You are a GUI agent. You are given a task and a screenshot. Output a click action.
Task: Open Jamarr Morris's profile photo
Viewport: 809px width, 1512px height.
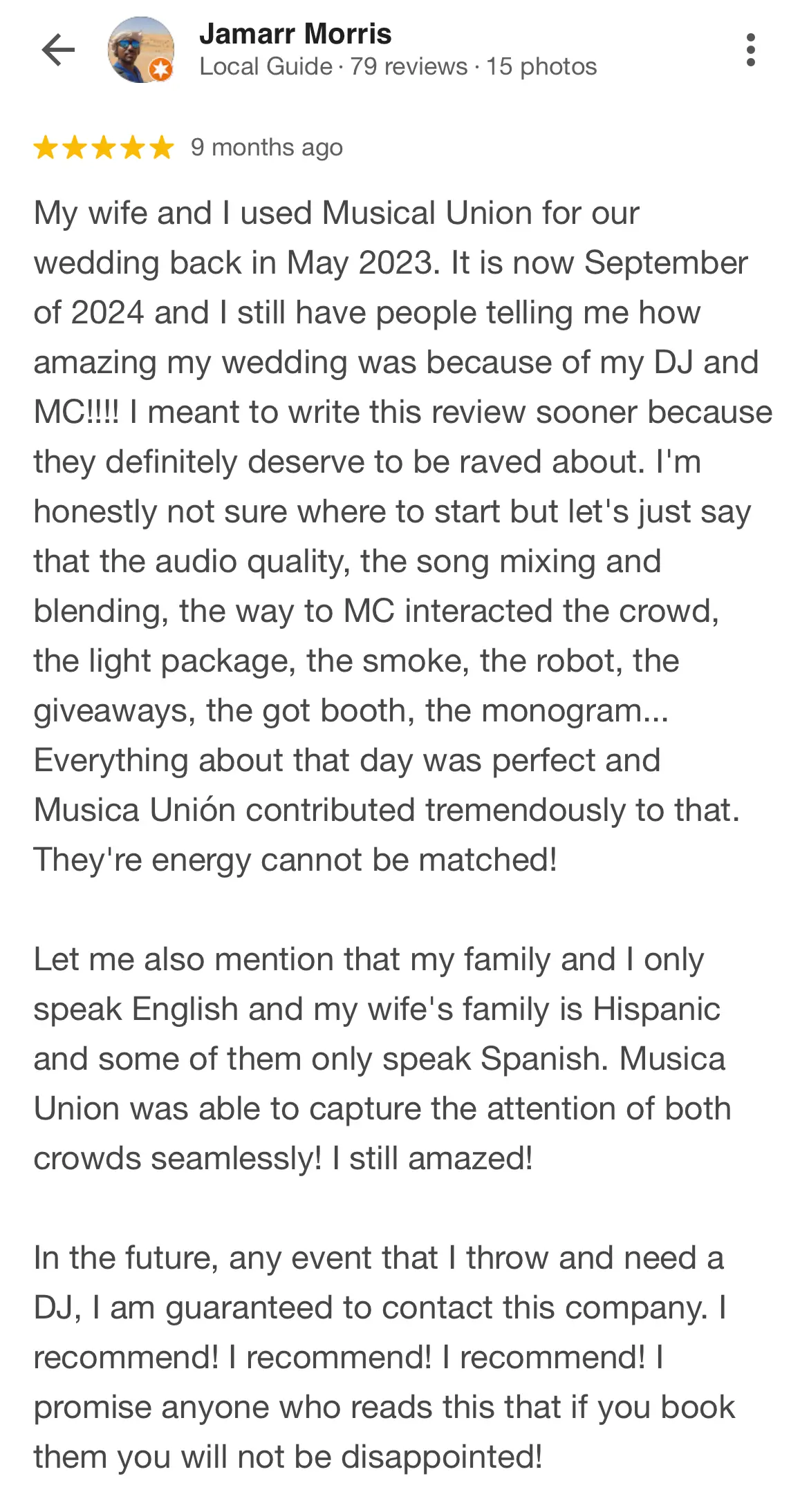(141, 50)
